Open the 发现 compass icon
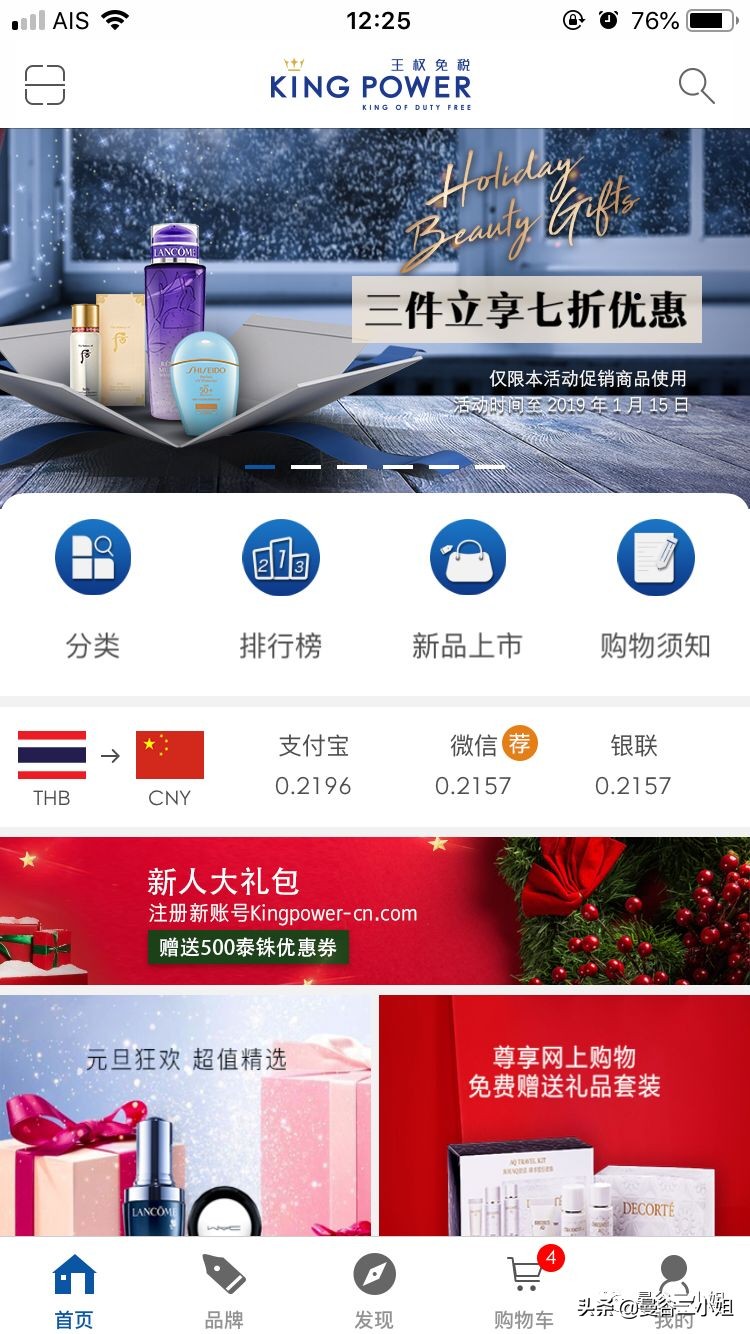Screen dimensions: 750x1334 coord(372,1290)
